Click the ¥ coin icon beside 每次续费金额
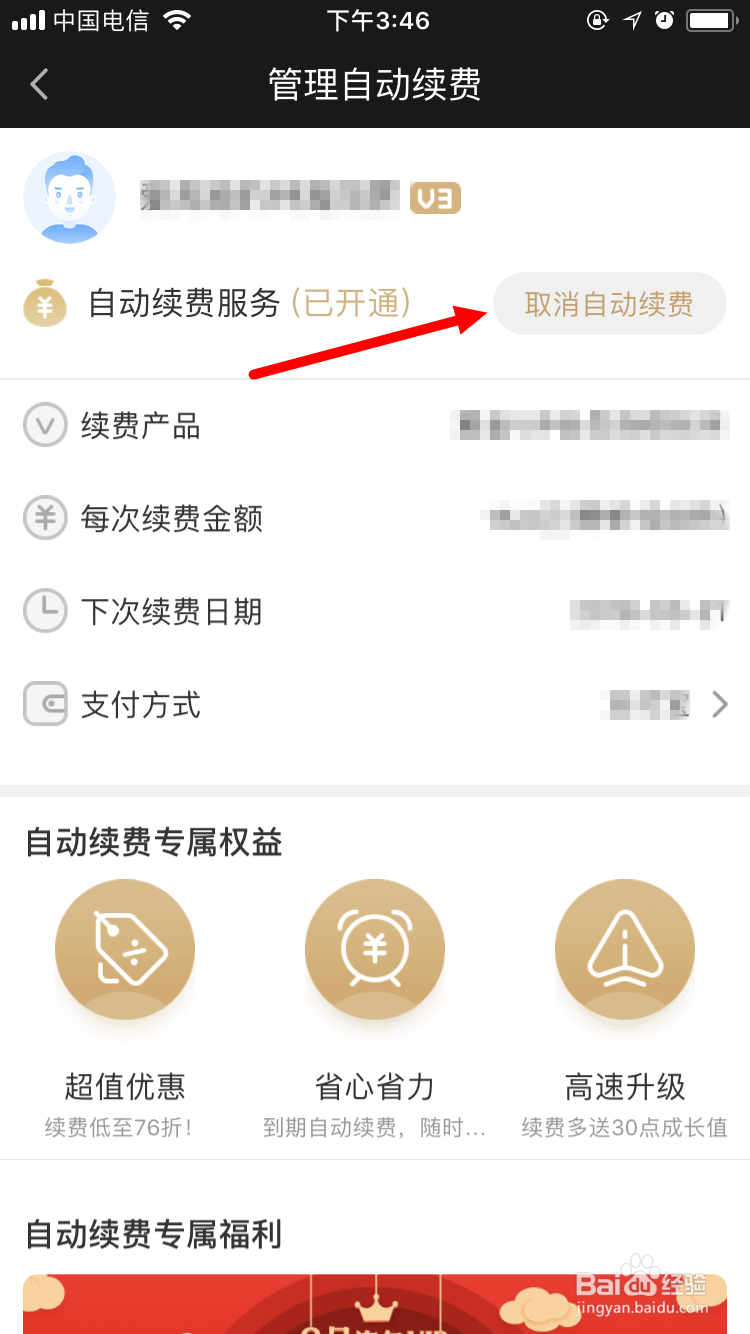750x1334 pixels. (44, 517)
